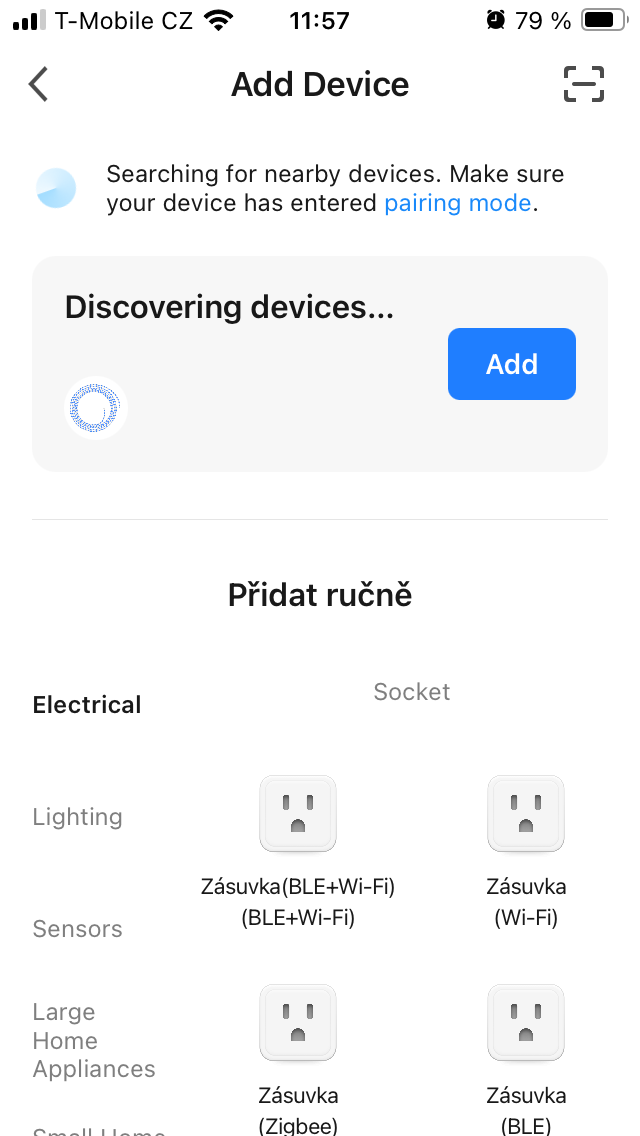Switch to the Lighting category
Image resolution: width=640 pixels, height=1136 pixels.
coord(77,817)
